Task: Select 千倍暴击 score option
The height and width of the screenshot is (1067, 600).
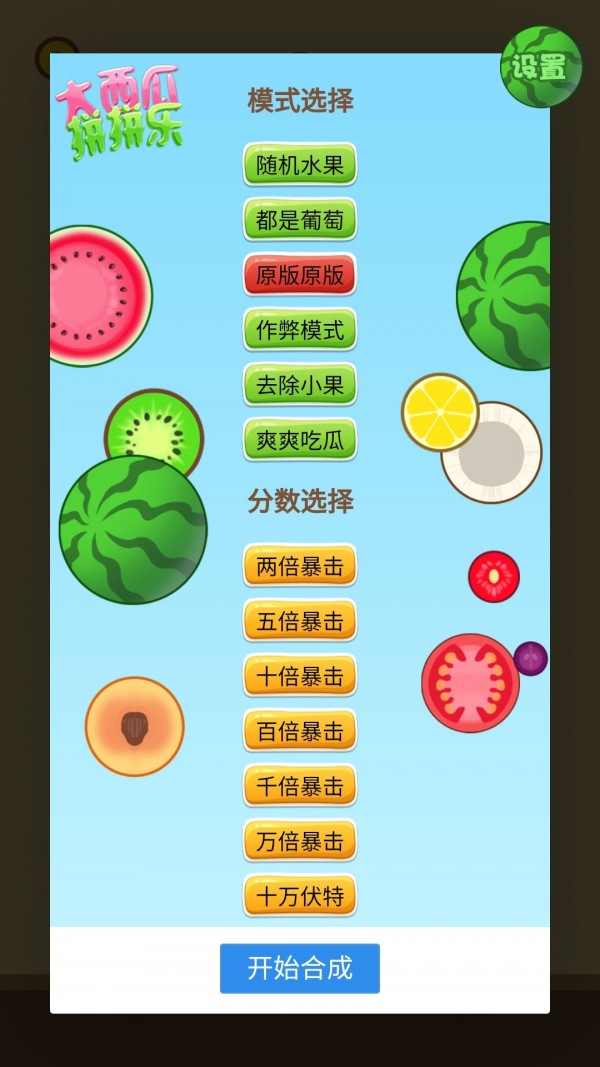Action: [x=300, y=787]
